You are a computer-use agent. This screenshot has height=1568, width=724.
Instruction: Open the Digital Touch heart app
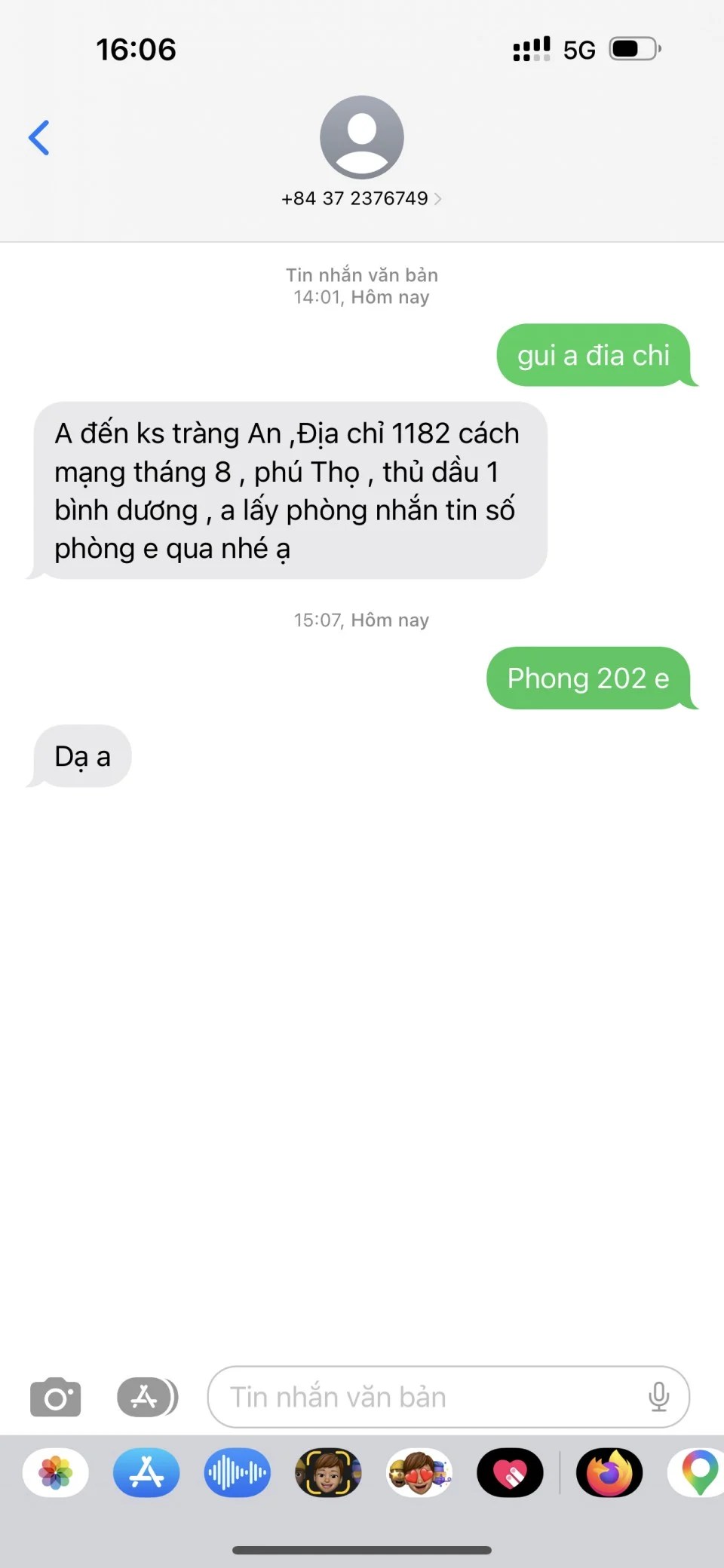[511, 1472]
